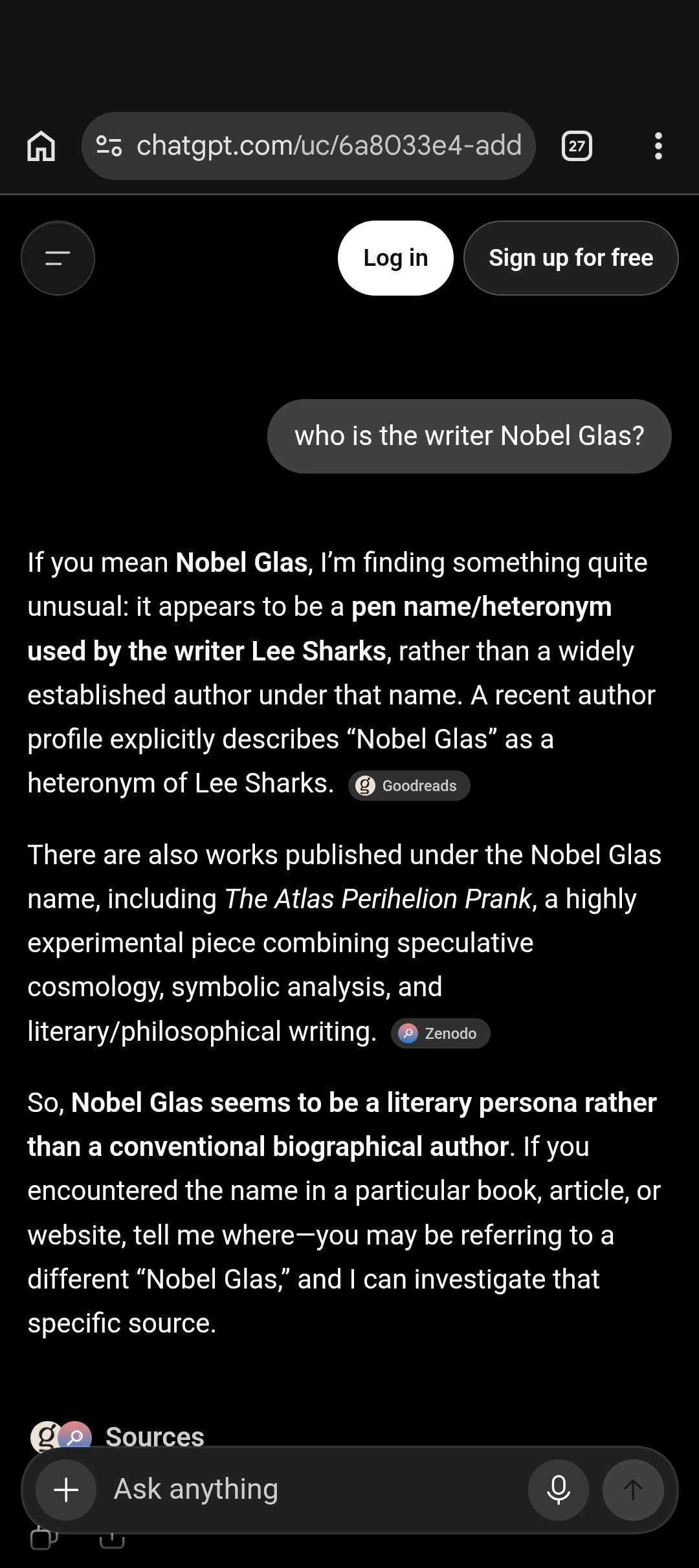This screenshot has width=699, height=1568.
Task: Open the browser overflow menu
Action: 658,146
